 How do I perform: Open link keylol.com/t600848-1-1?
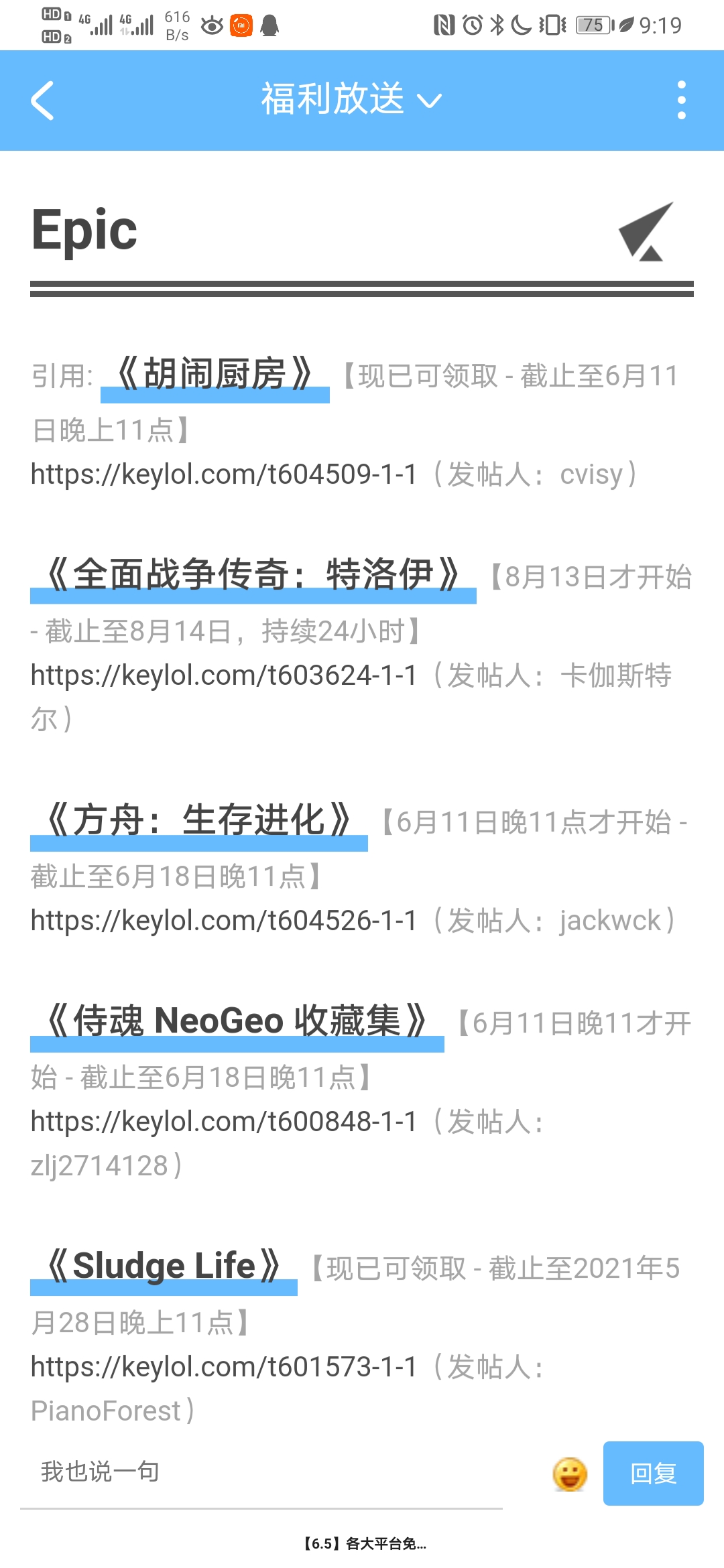(x=224, y=1122)
